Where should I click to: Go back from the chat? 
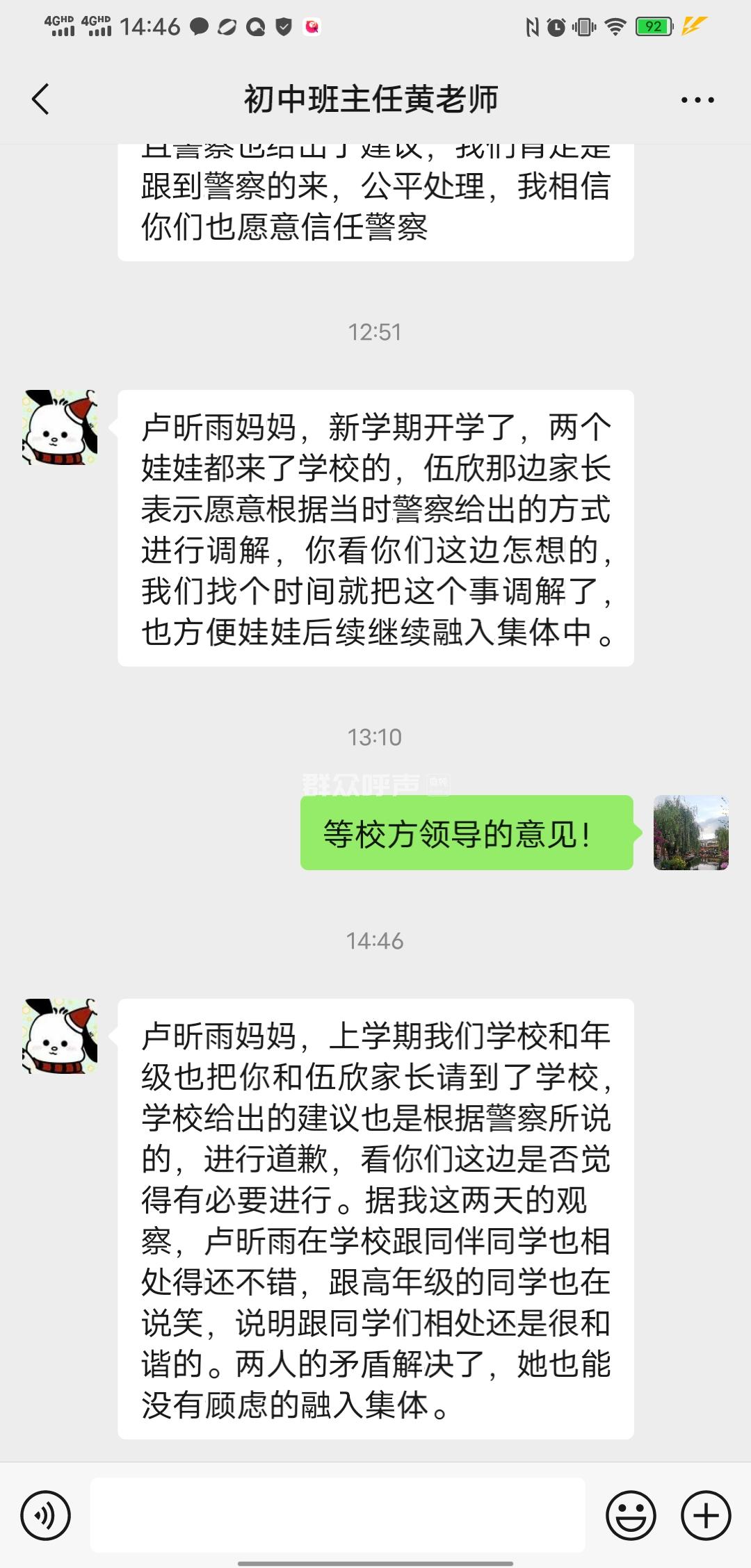point(41,99)
